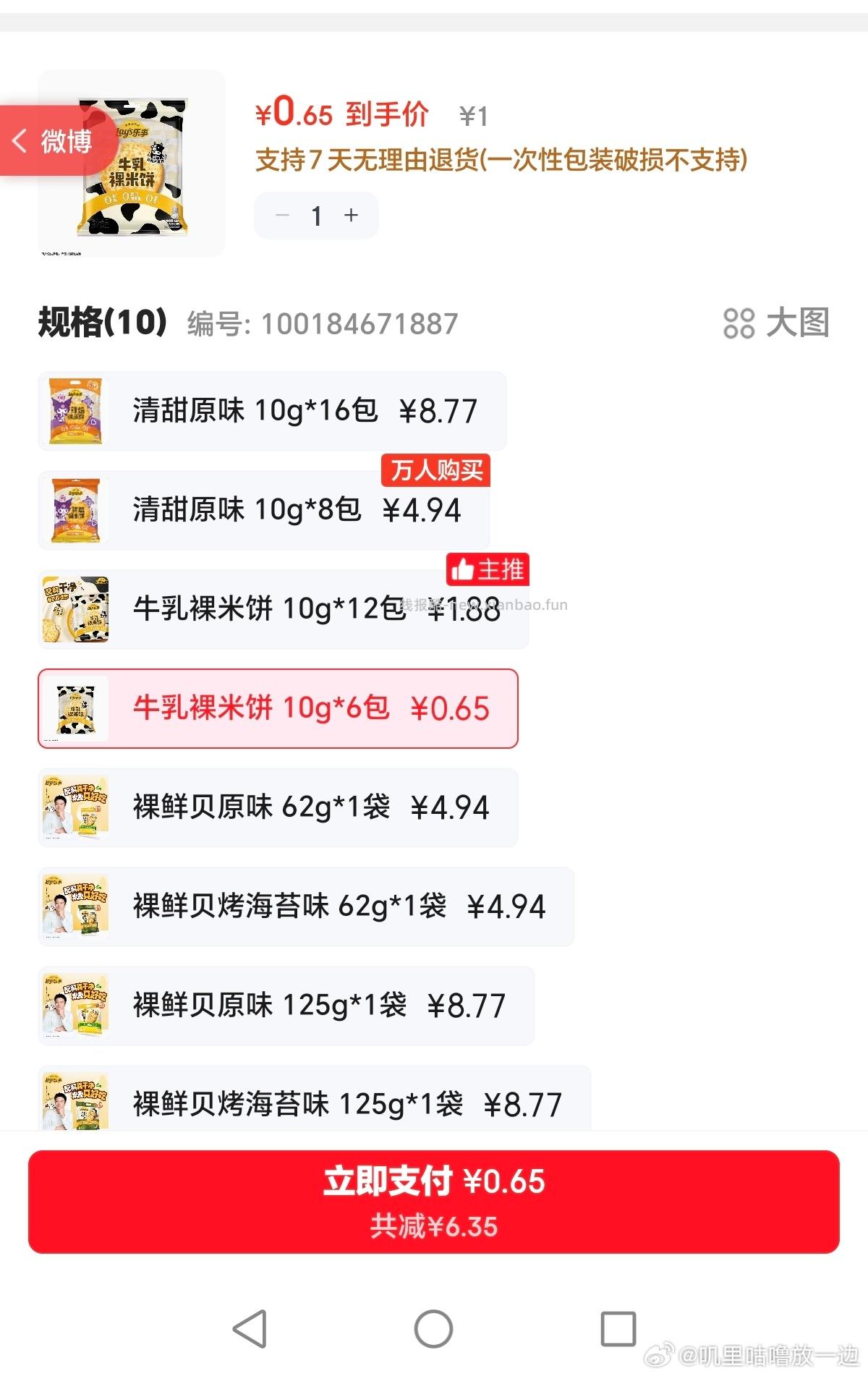
Task: Expand the 规格(10) specification list
Action: [100, 323]
